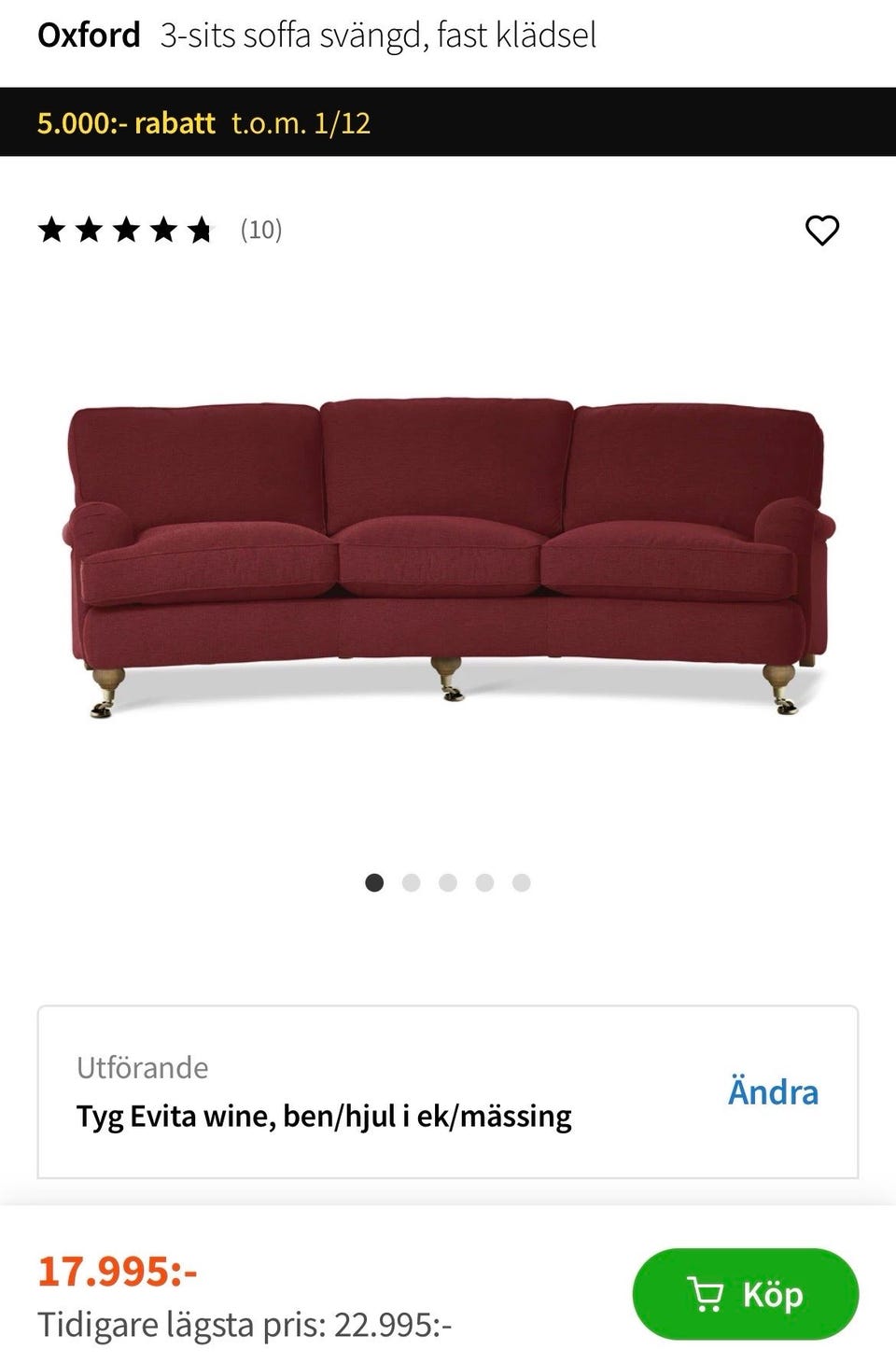This screenshot has width=896, height=1364.
Task: Switch to the second image dot
Action: point(412,883)
